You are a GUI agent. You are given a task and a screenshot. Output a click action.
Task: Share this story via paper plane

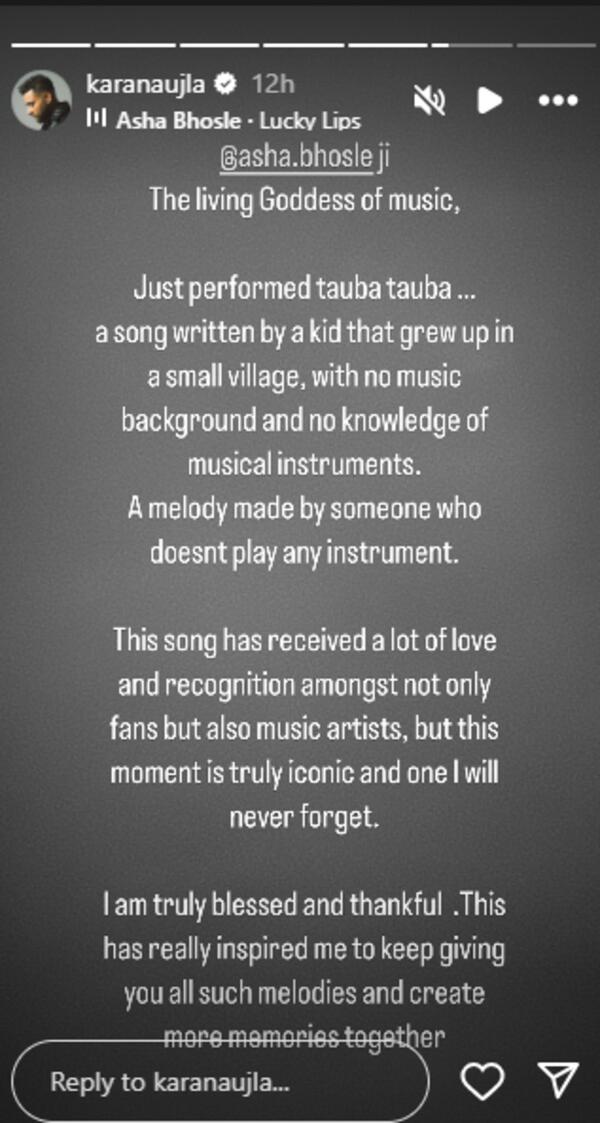tap(556, 1081)
